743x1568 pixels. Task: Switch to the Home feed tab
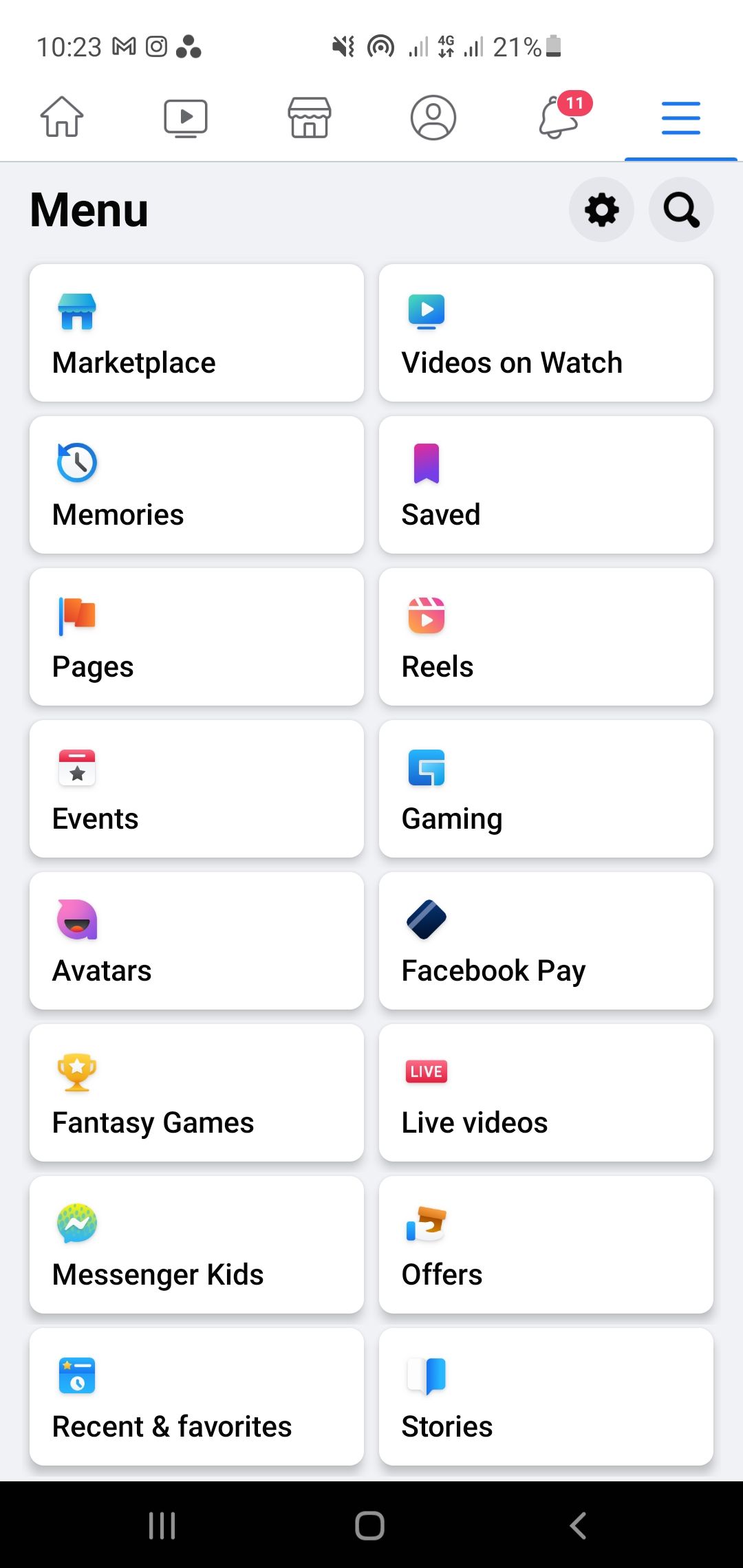62,118
